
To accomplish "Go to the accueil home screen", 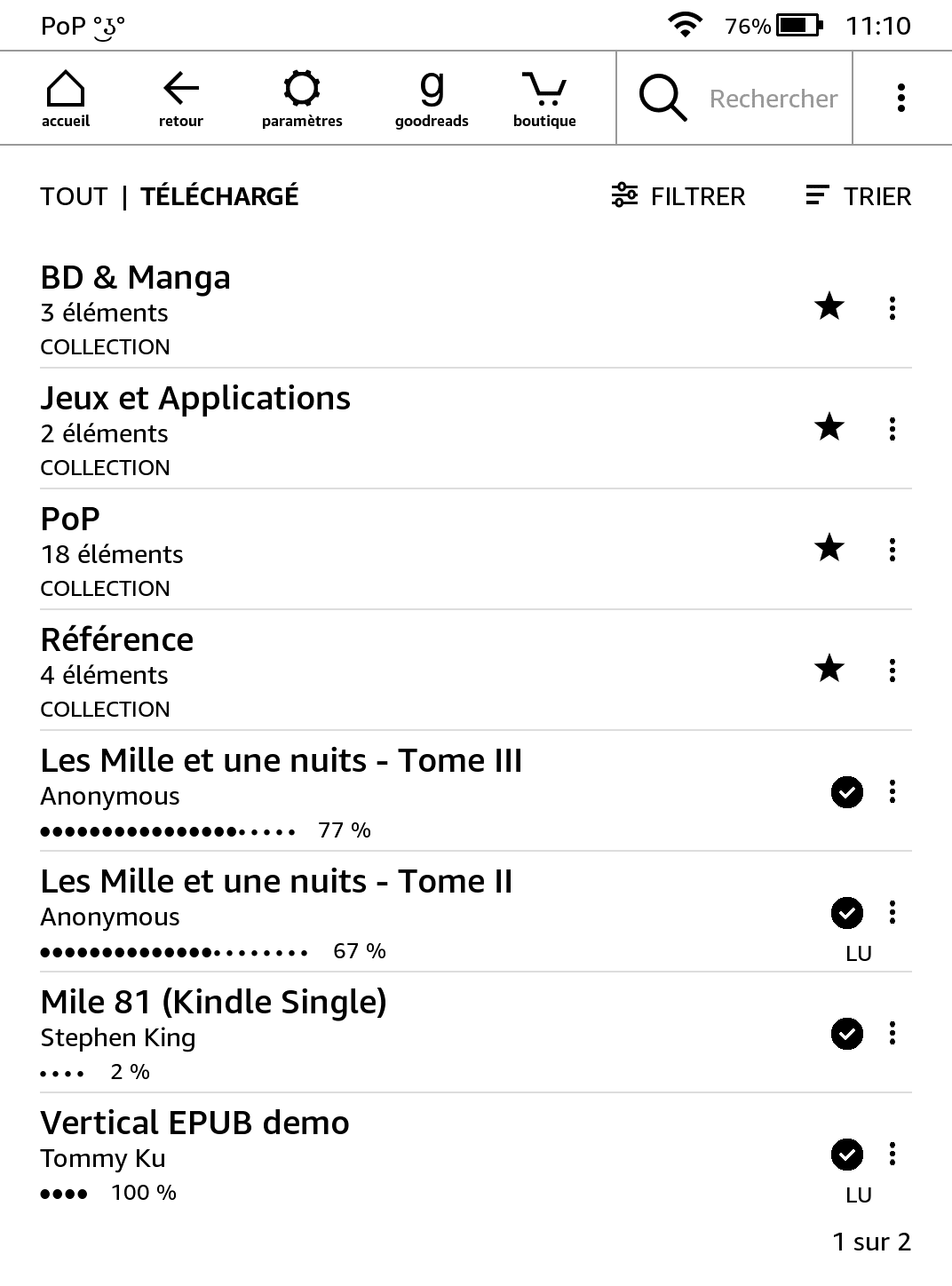I will 66,99.
